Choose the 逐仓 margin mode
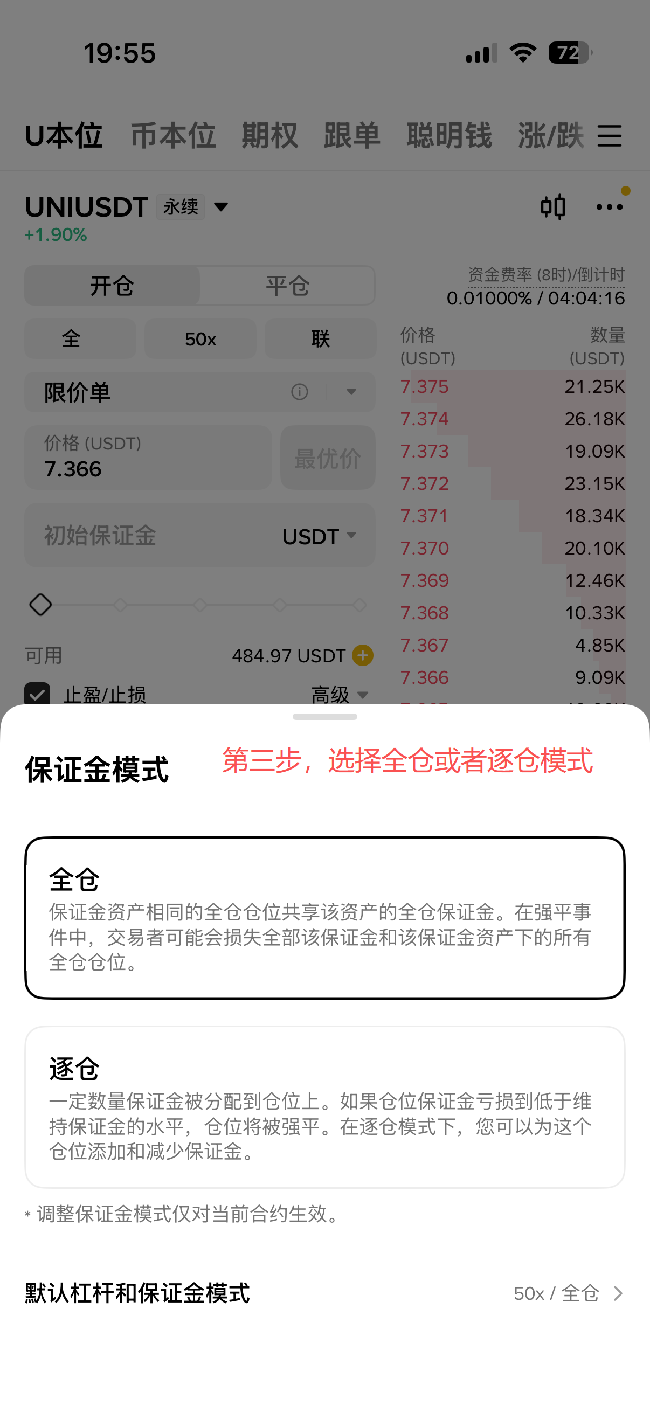Image resolution: width=650 pixels, height=1413 pixels. coord(325,1107)
